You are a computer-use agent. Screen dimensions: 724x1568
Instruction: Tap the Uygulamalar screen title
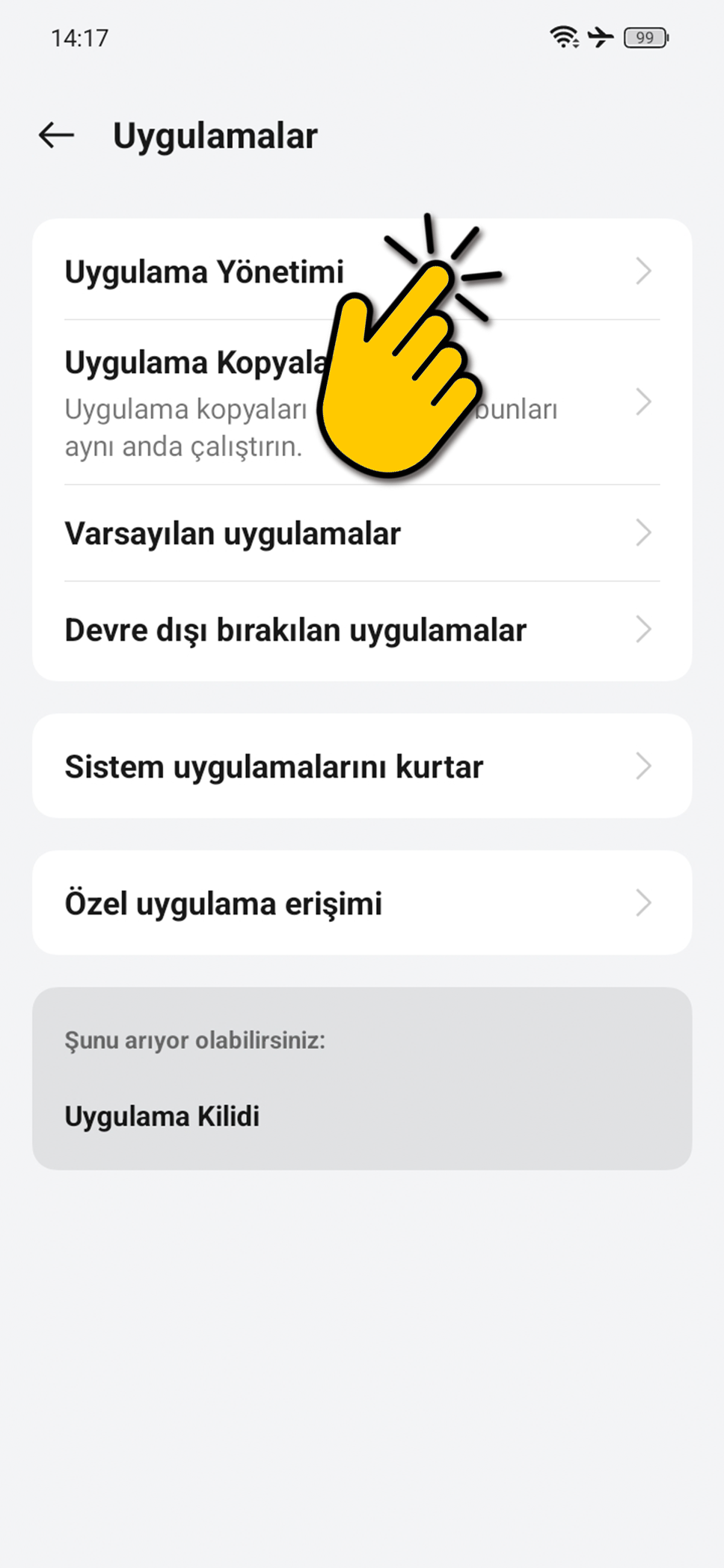(215, 135)
